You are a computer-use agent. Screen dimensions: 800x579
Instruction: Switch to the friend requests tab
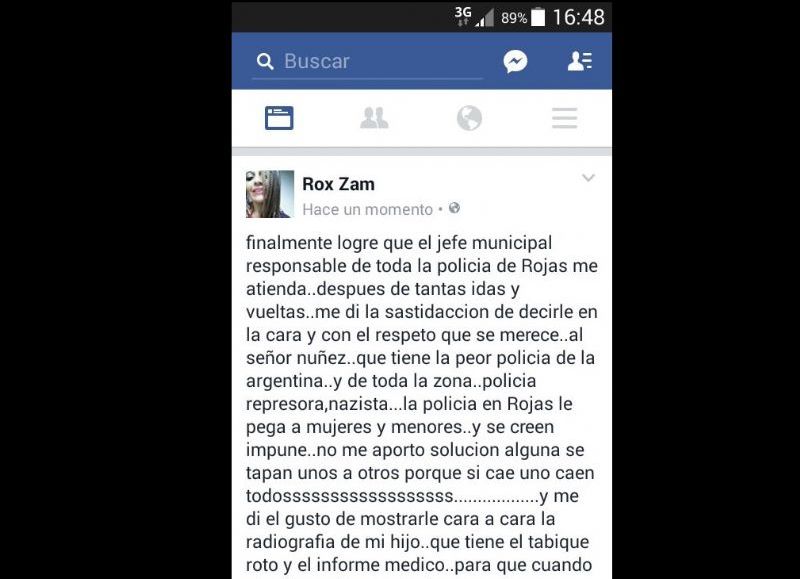374,119
